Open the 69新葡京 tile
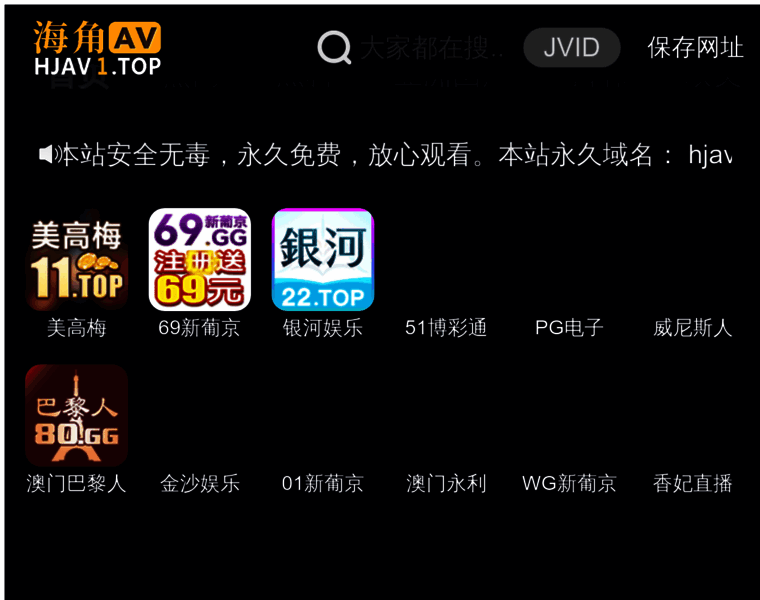This screenshot has width=760, height=600. coord(200,273)
